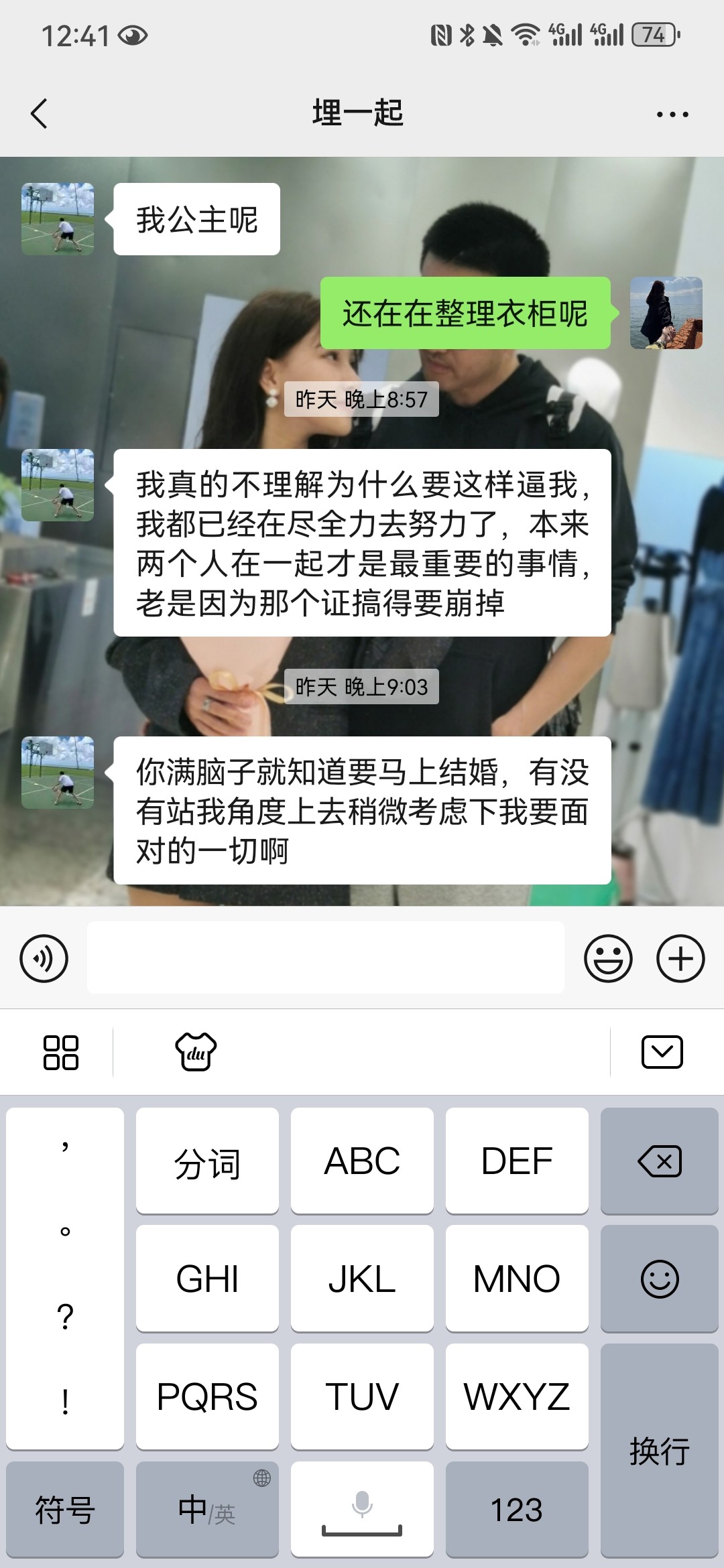Tap the space bar with microphone
The image size is (724, 1568).
click(362, 1509)
